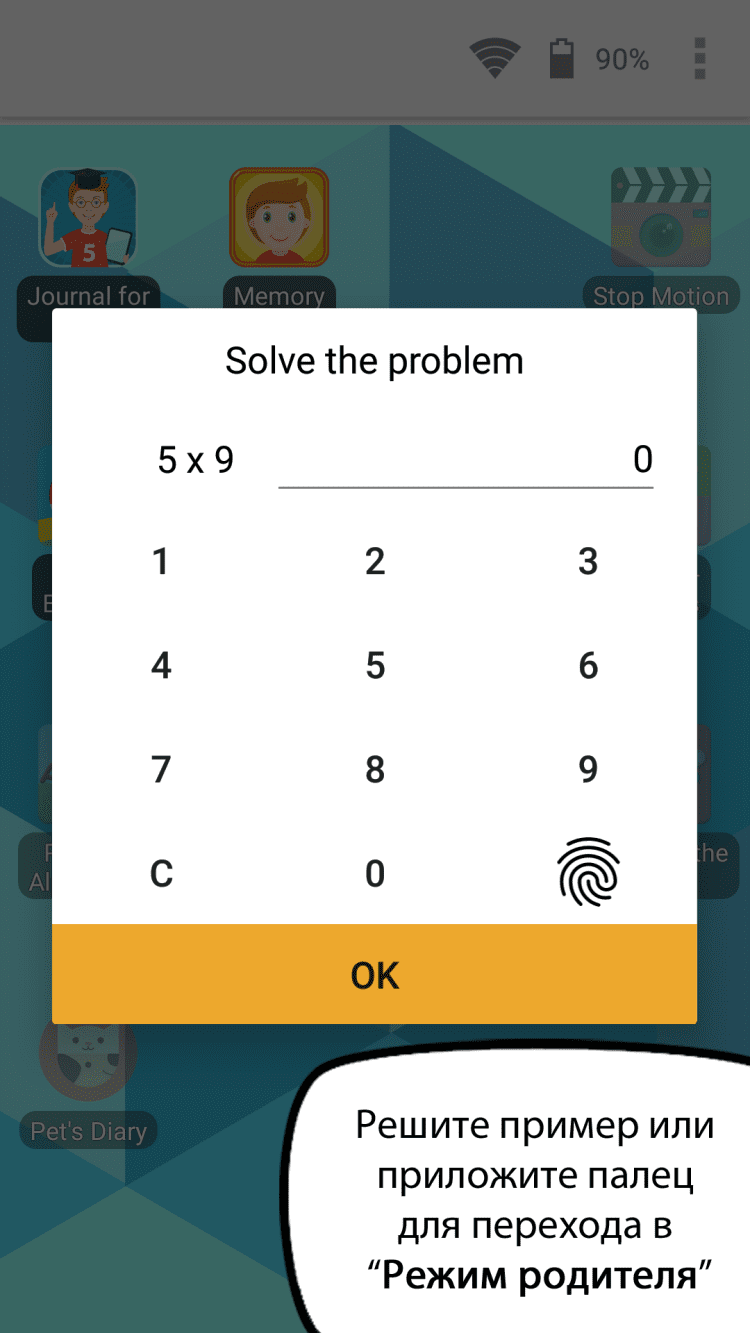Tap the number 8 key
Viewport: 750px width, 1333px height.
[x=375, y=770]
